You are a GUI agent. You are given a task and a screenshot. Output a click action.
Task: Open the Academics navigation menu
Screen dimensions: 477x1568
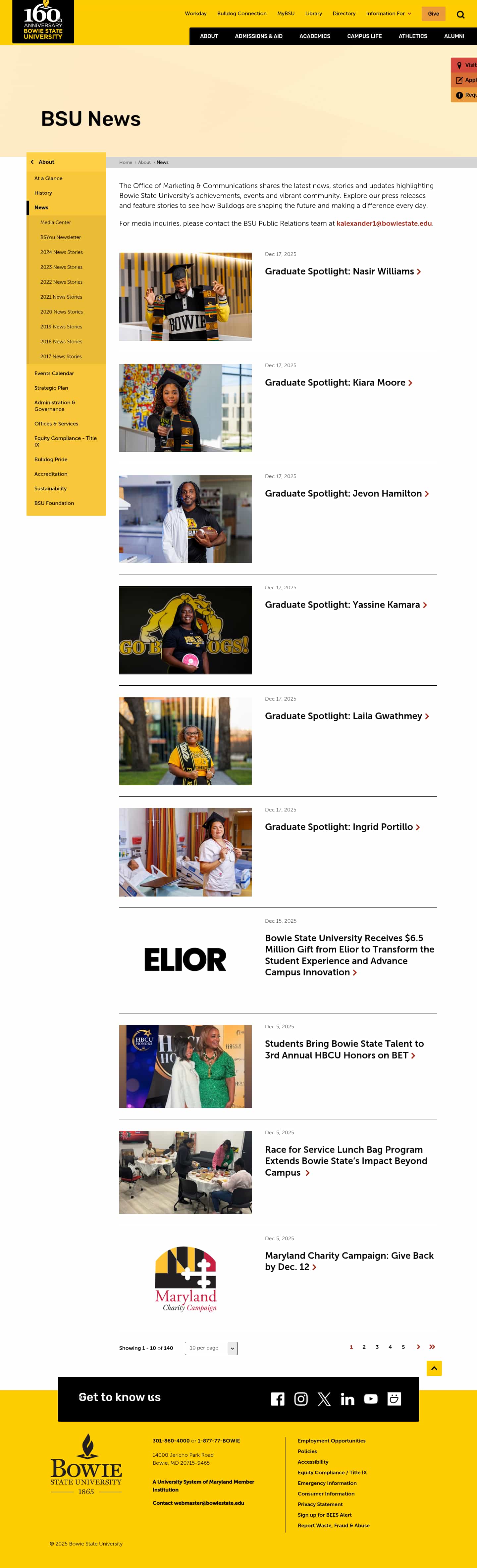(314, 36)
